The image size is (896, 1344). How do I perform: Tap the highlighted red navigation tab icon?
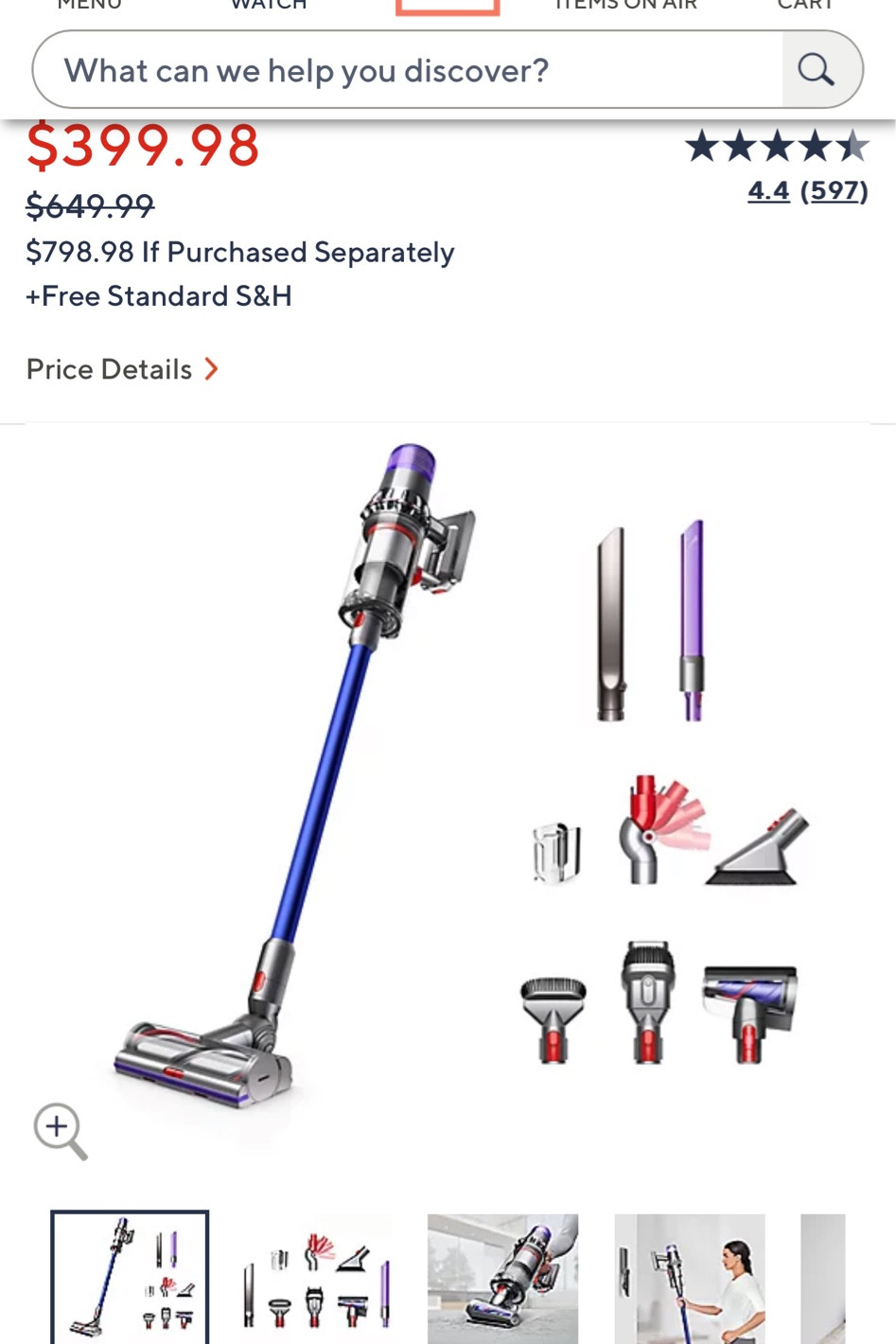(x=448, y=9)
